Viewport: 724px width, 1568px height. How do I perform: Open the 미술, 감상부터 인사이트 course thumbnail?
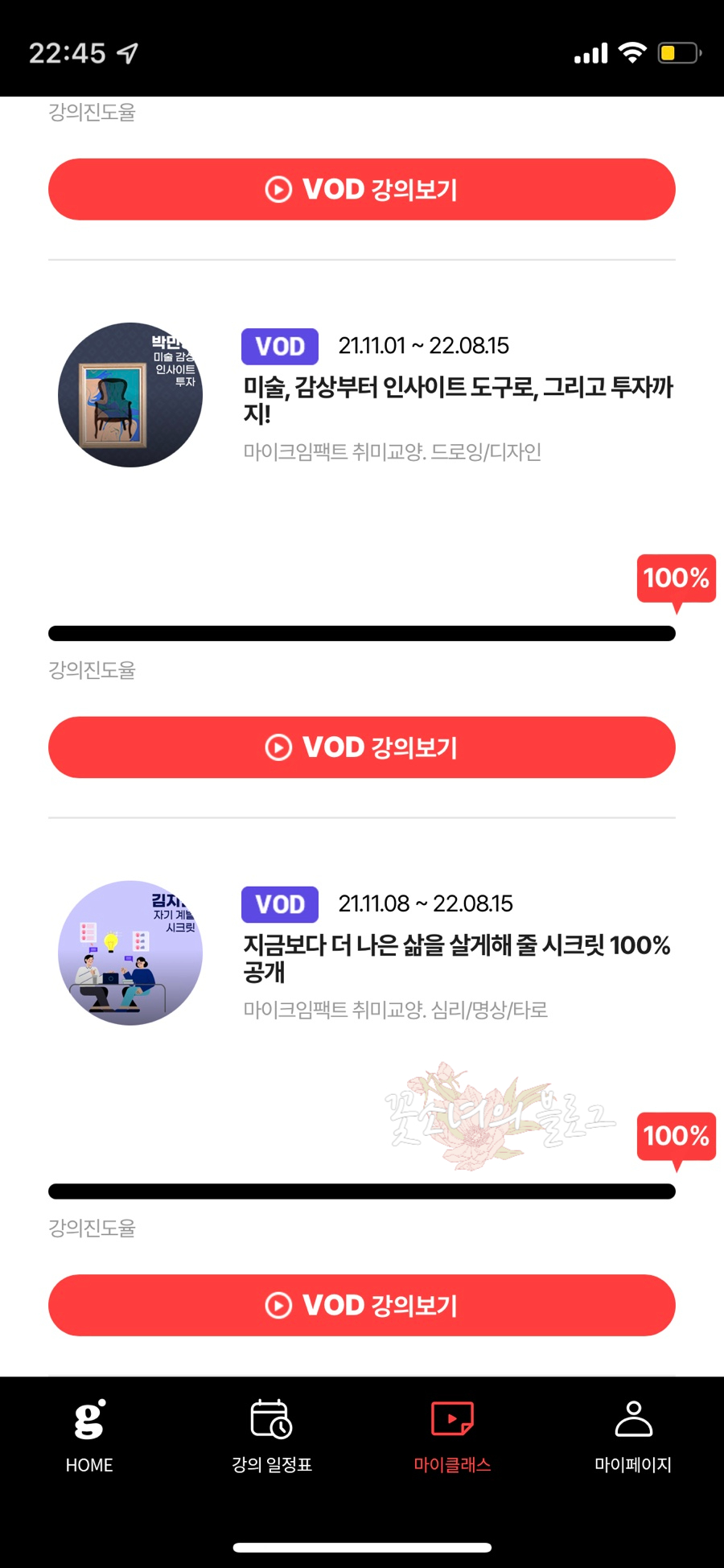130,395
